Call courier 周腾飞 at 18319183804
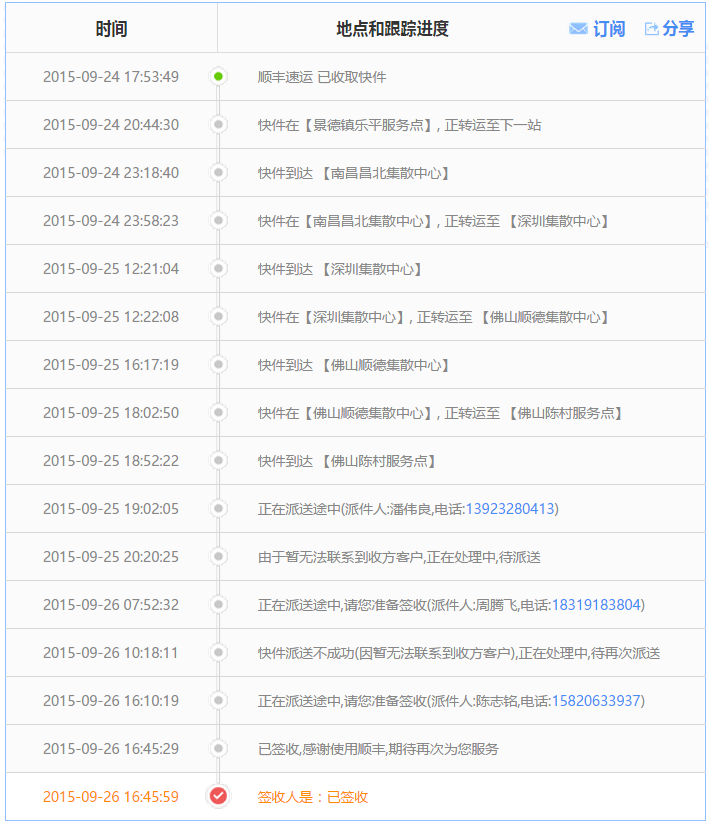 [x=597, y=605]
